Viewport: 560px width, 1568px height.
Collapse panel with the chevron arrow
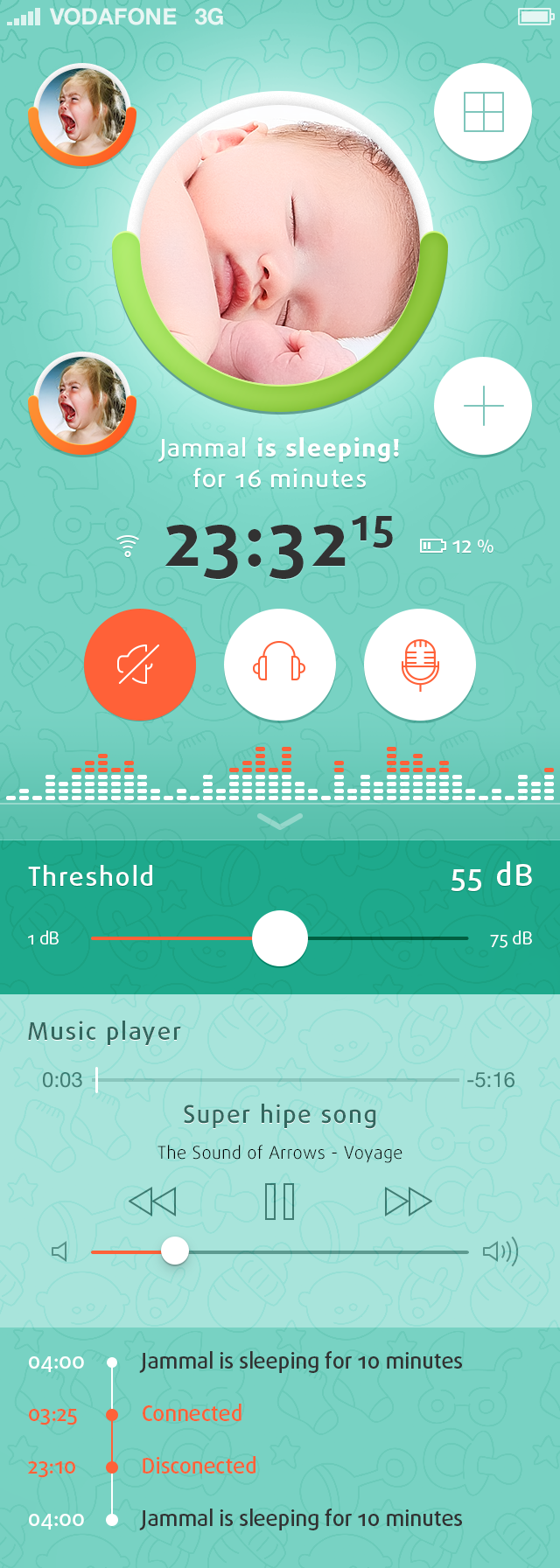[280, 820]
